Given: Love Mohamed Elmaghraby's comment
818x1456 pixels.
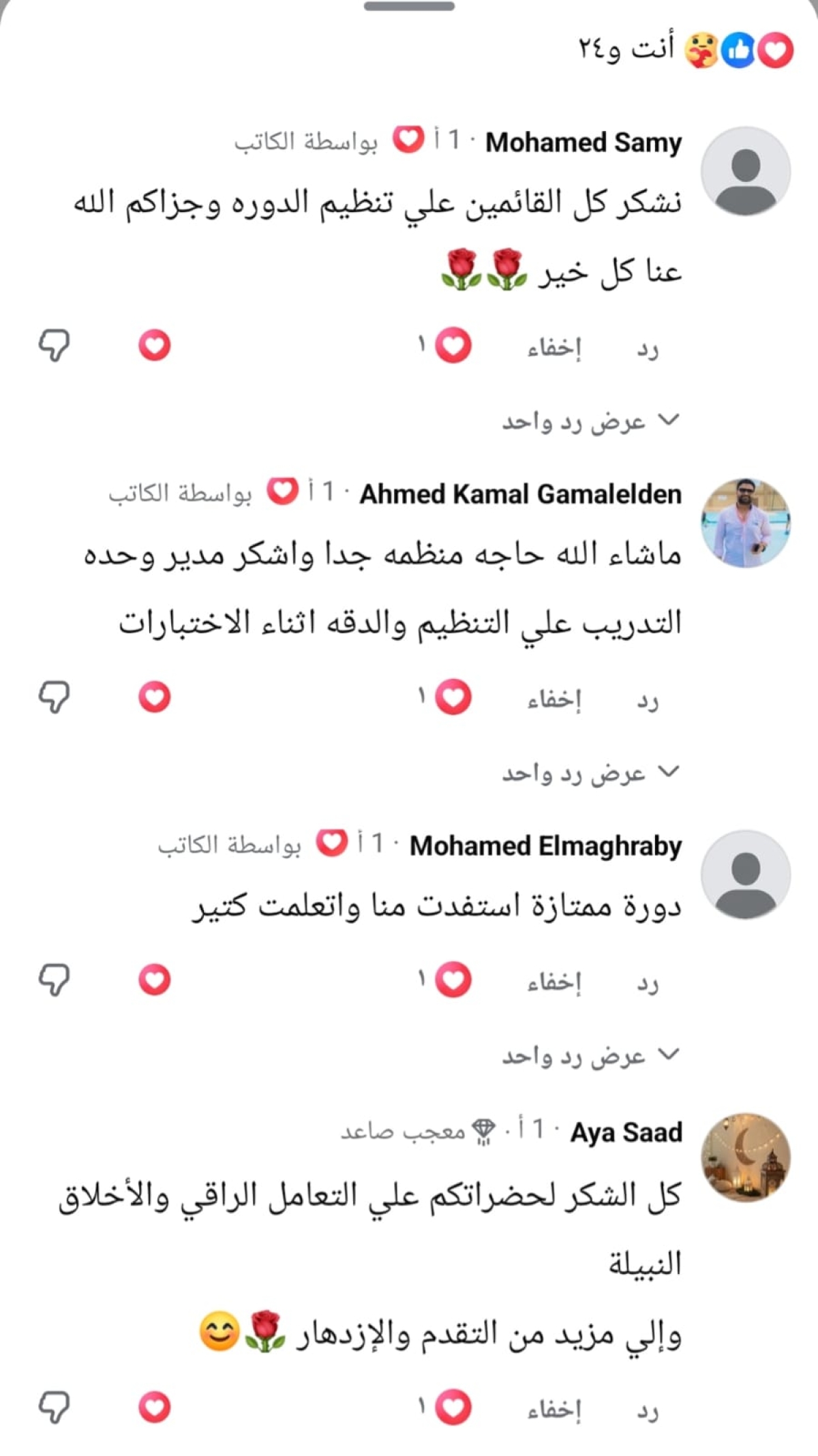Looking at the screenshot, I should tap(155, 980).
